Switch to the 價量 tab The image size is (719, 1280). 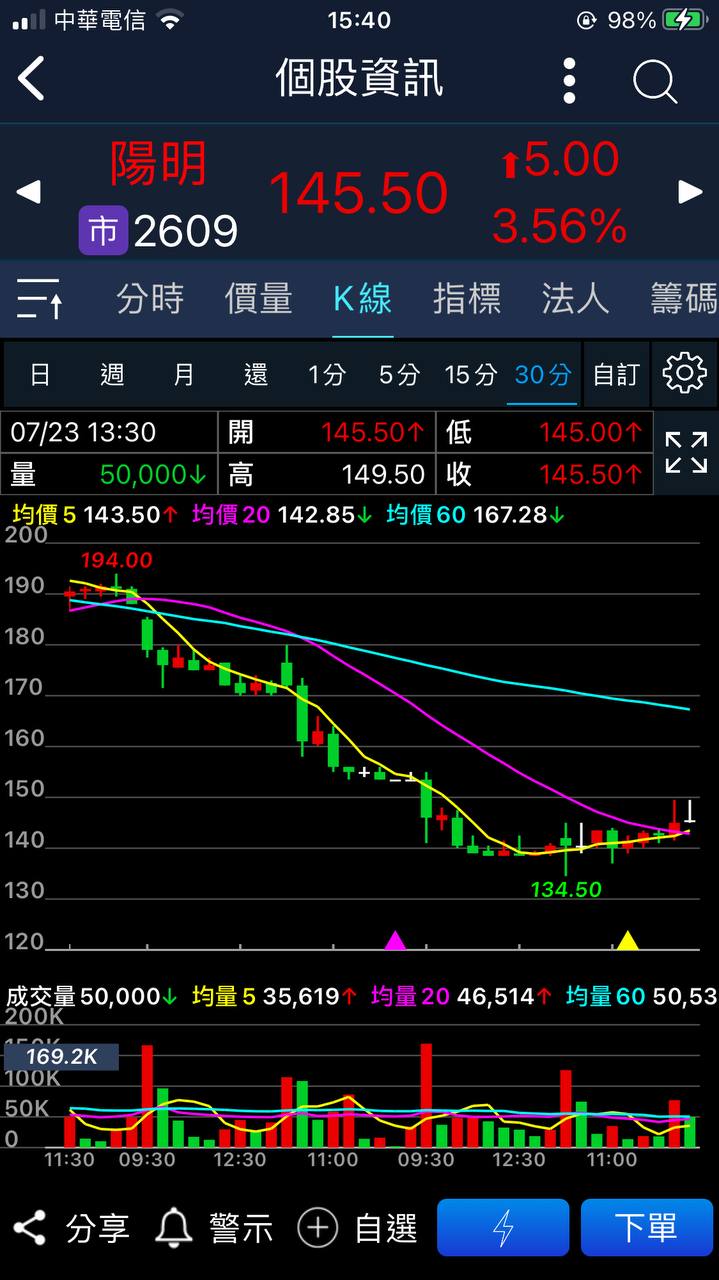tap(258, 298)
